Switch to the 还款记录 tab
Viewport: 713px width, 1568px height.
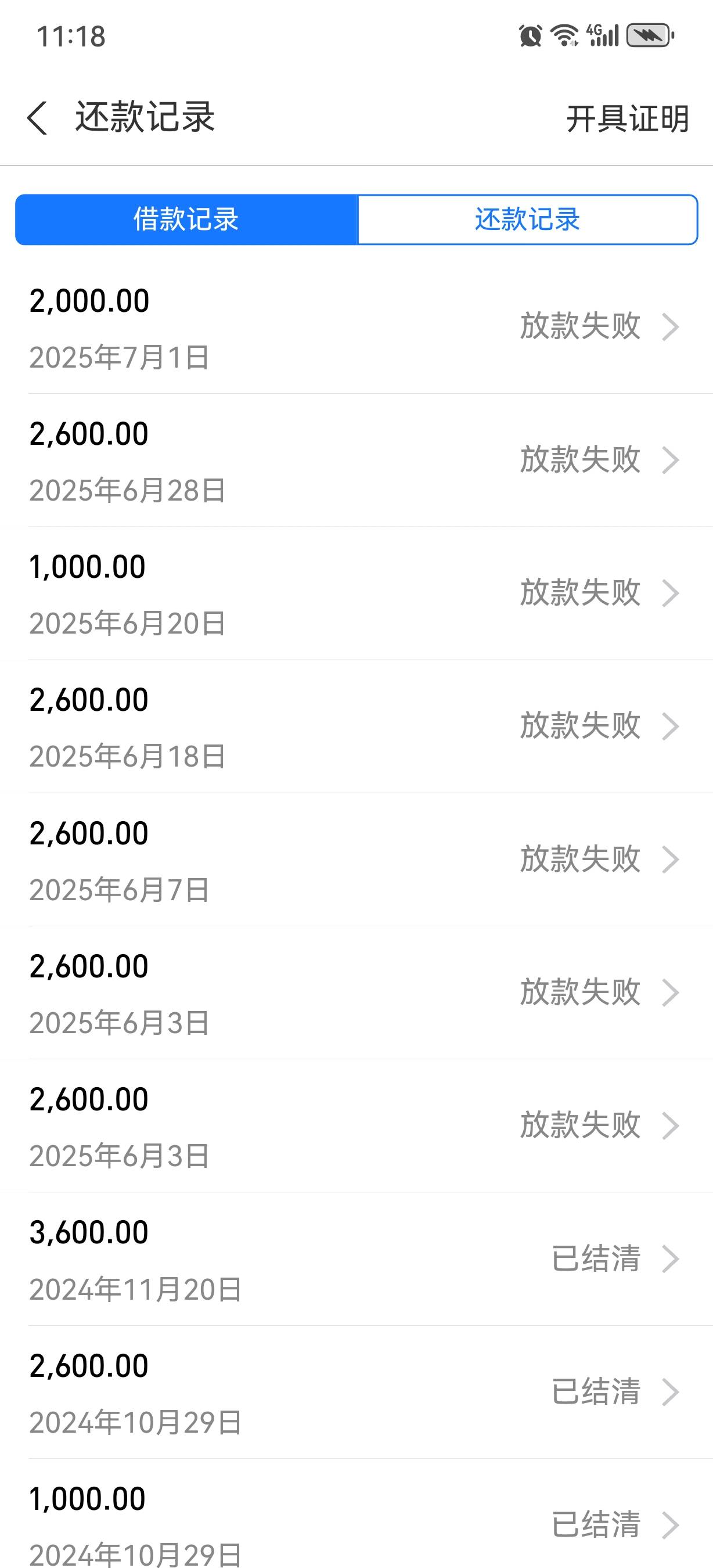click(527, 220)
